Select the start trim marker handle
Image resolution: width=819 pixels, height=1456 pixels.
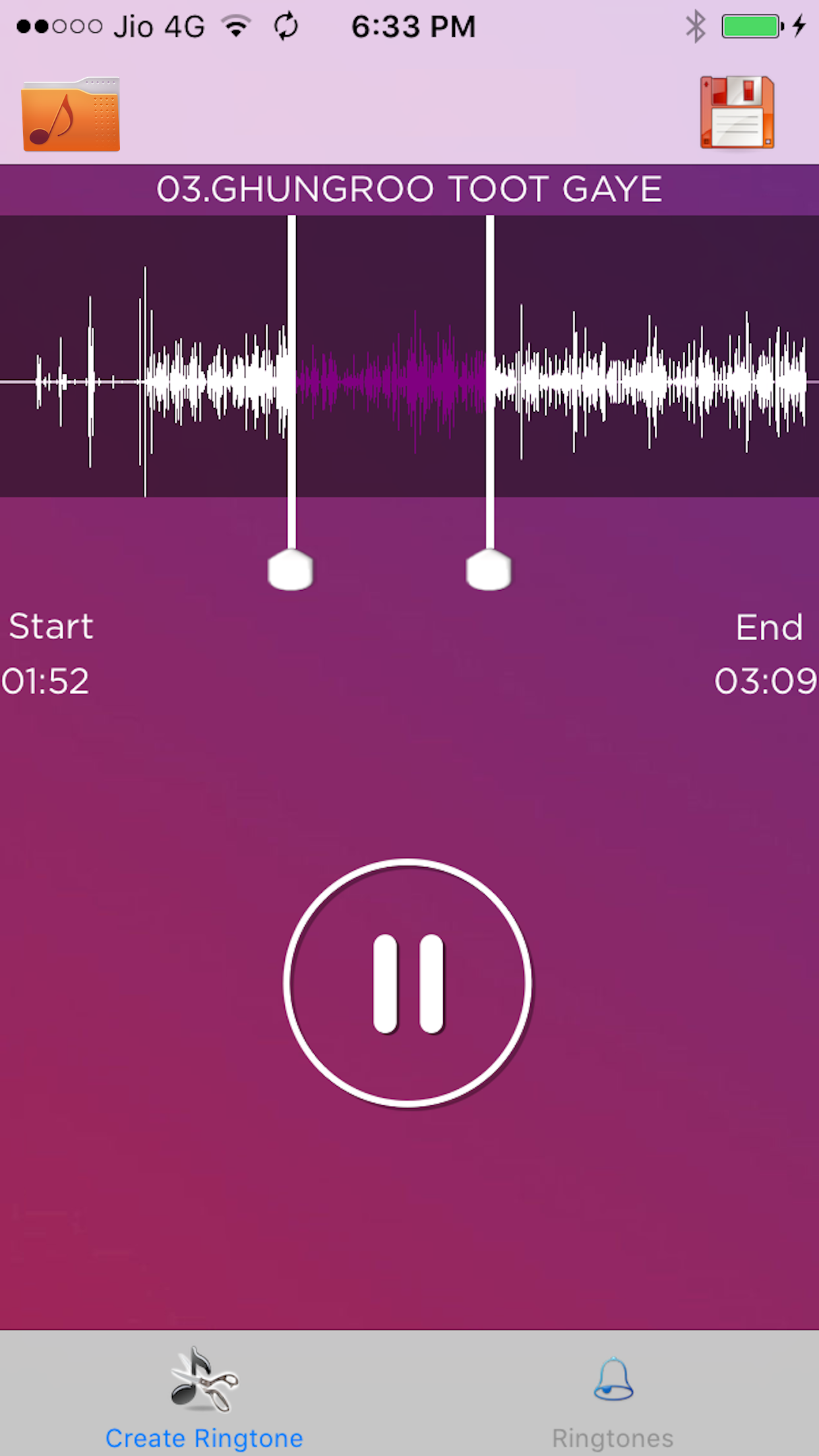coord(291,570)
